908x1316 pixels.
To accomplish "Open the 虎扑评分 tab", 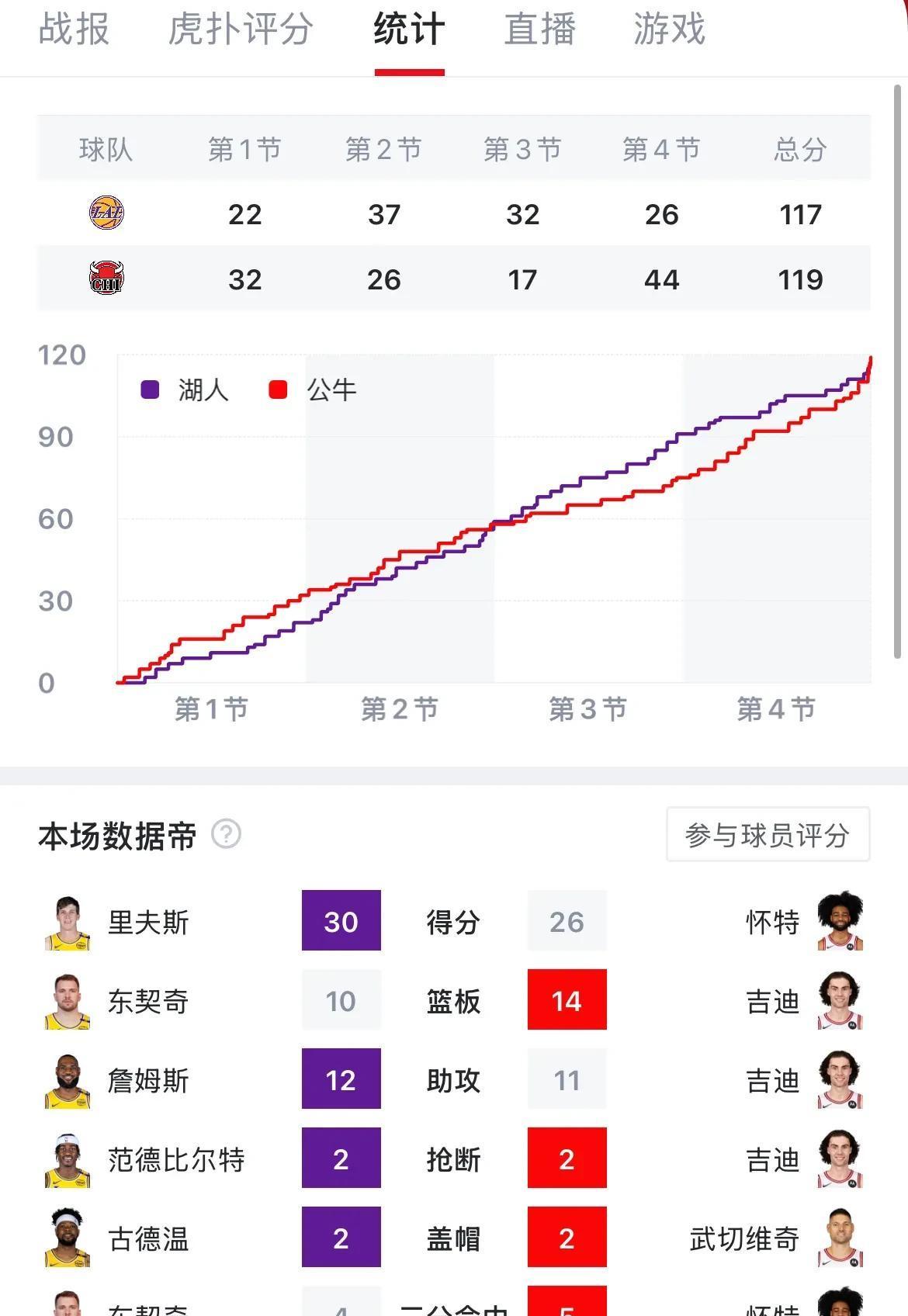I will 237,31.
